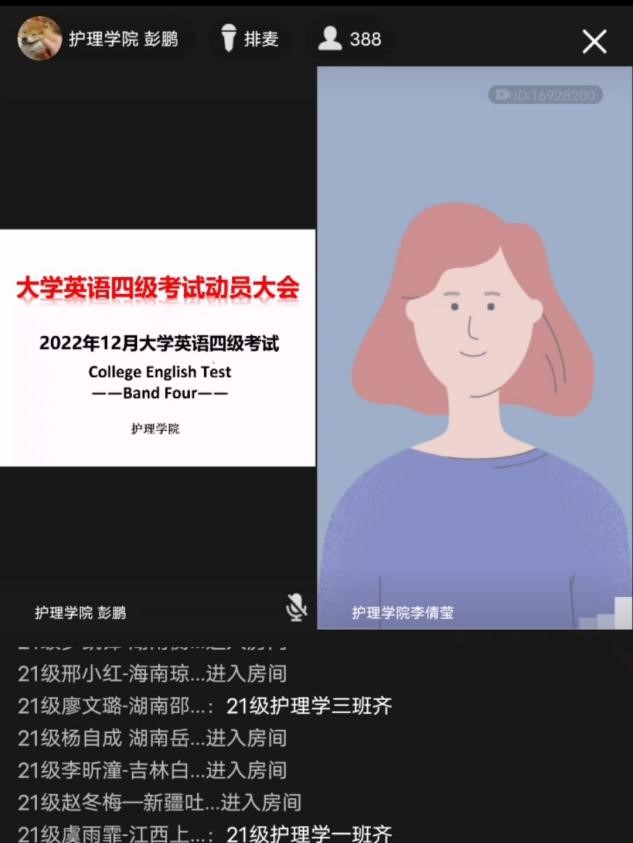Open the 护理学院李倩莹 video tile

tap(474, 348)
